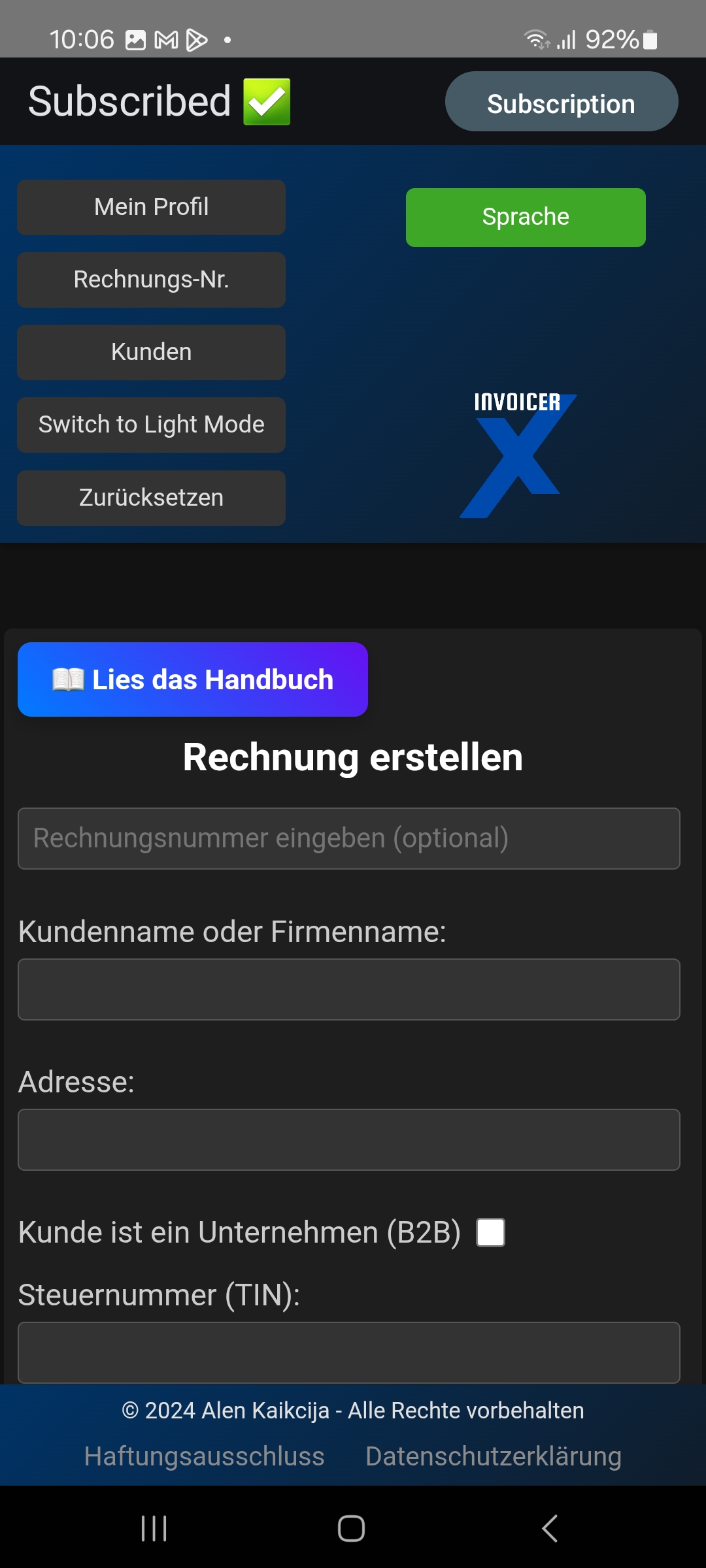The width and height of the screenshot is (706, 1568).
Task: Focus the Rechnungsnummer eingeben field
Action: pos(348,838)
